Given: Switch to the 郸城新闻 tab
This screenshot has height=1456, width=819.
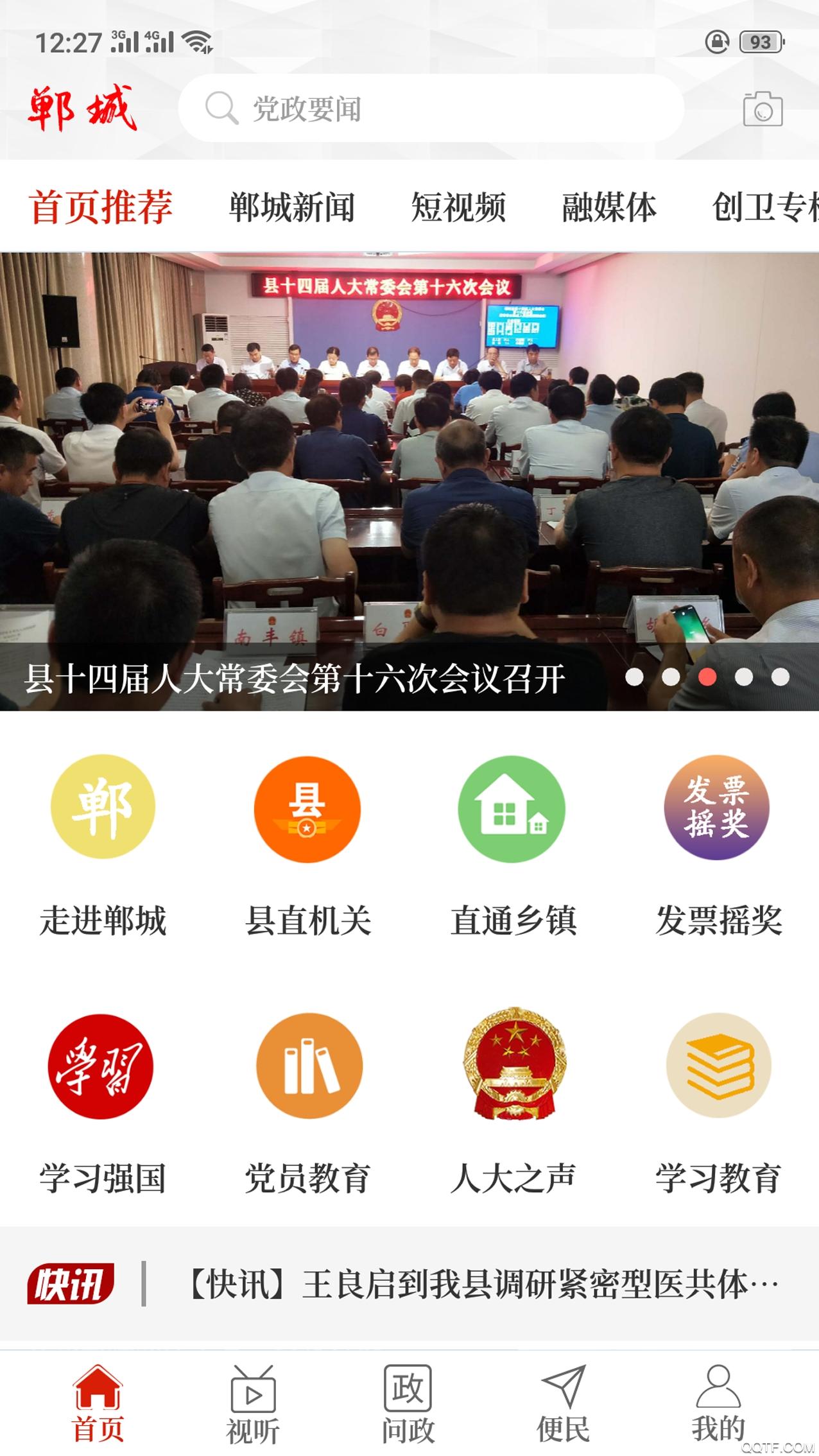Looking at the screenshot, I should pyautogui.click(x=292, y=207).
